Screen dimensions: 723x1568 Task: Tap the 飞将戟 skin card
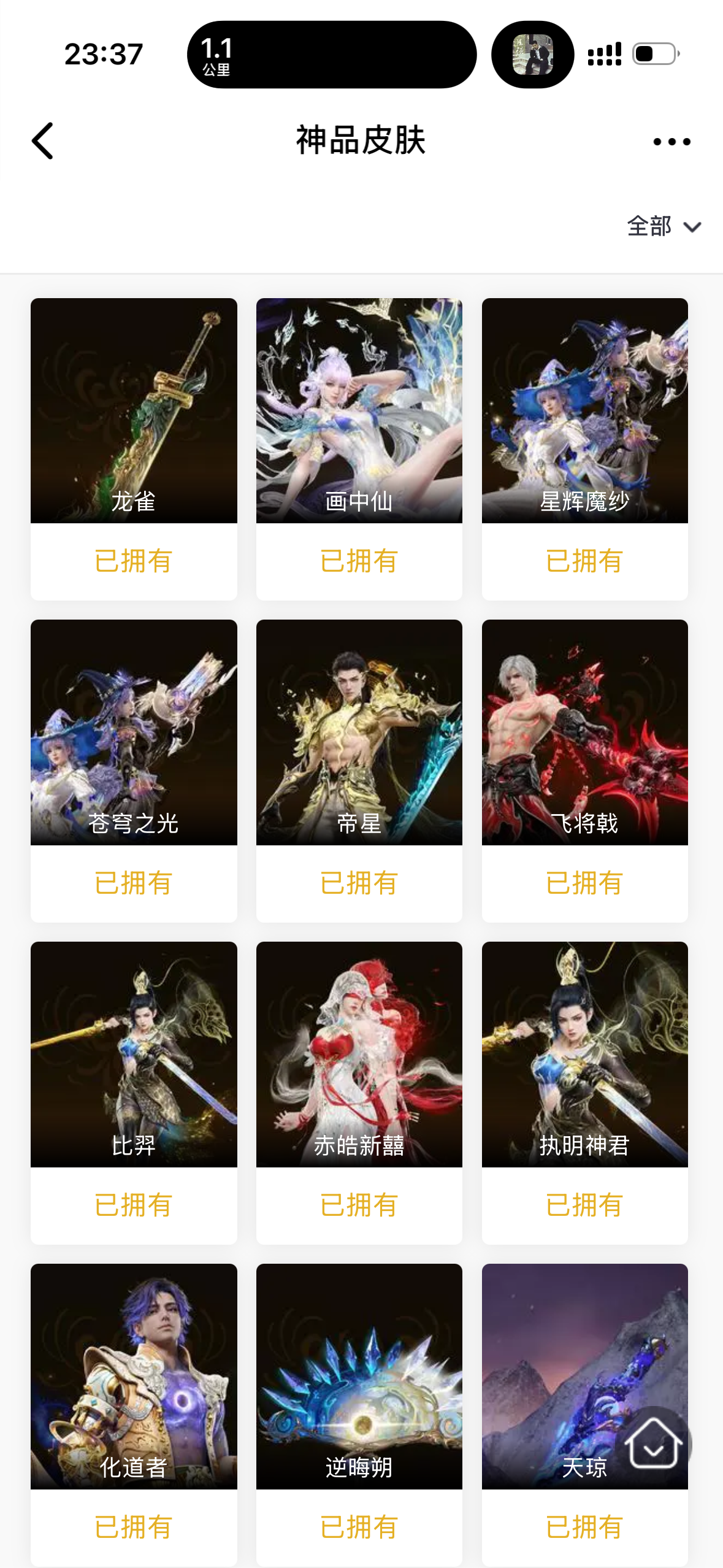pyautogui.click(x=584, y=732)
